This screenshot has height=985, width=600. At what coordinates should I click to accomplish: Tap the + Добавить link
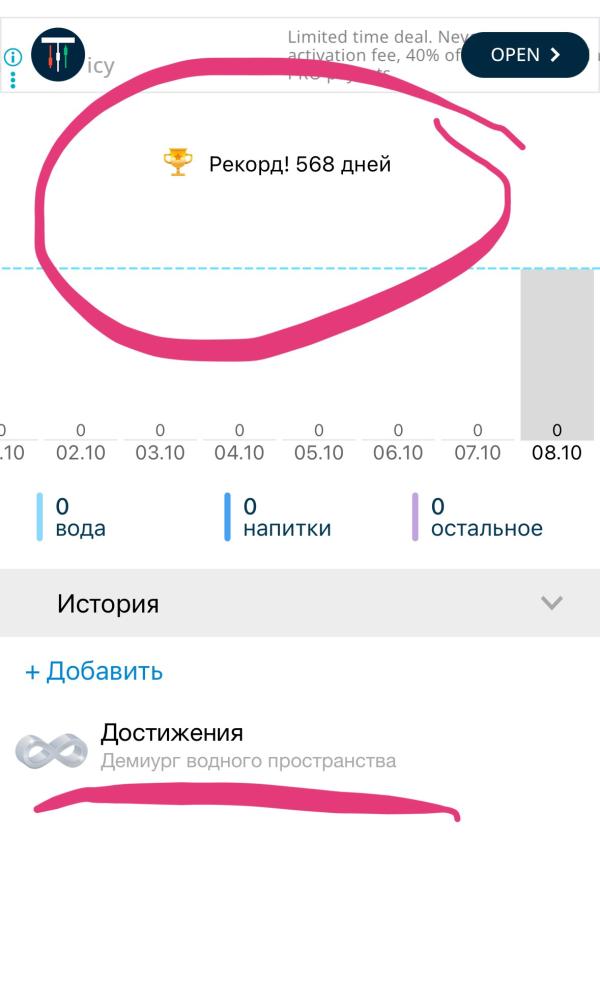point(94,671)
